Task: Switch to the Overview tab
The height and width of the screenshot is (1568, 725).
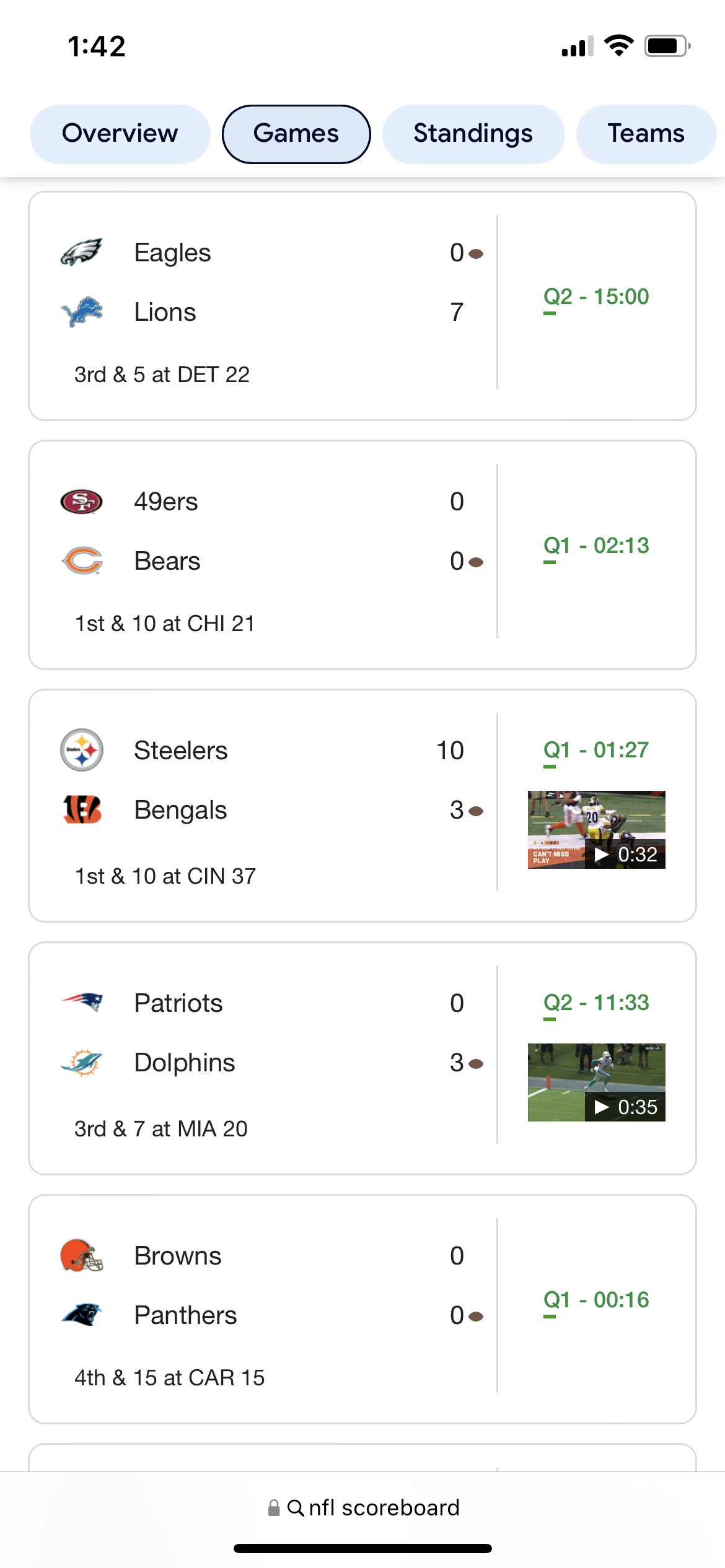Action: coord(120,134)
